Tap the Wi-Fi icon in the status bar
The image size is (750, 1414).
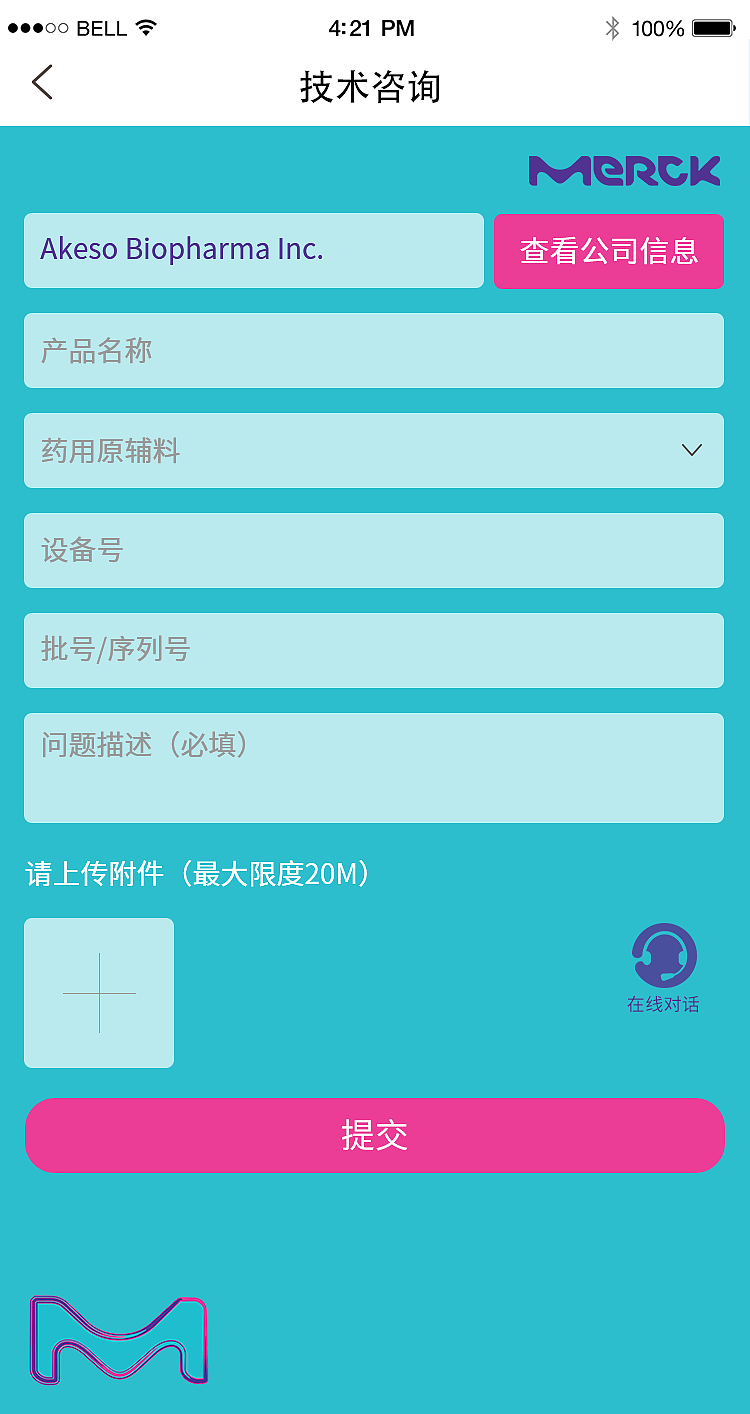(146, 28)
